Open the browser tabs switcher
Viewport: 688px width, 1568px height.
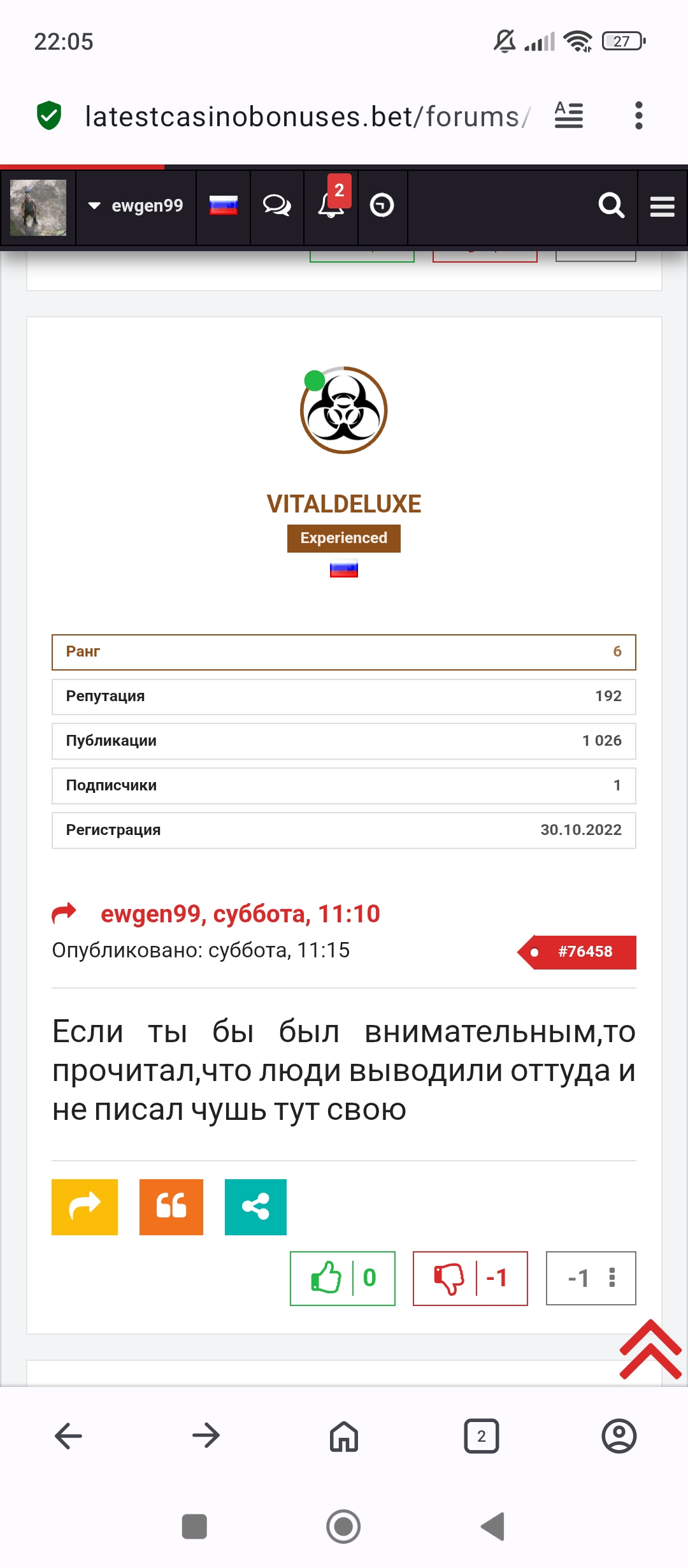[x=481, y=1436]
